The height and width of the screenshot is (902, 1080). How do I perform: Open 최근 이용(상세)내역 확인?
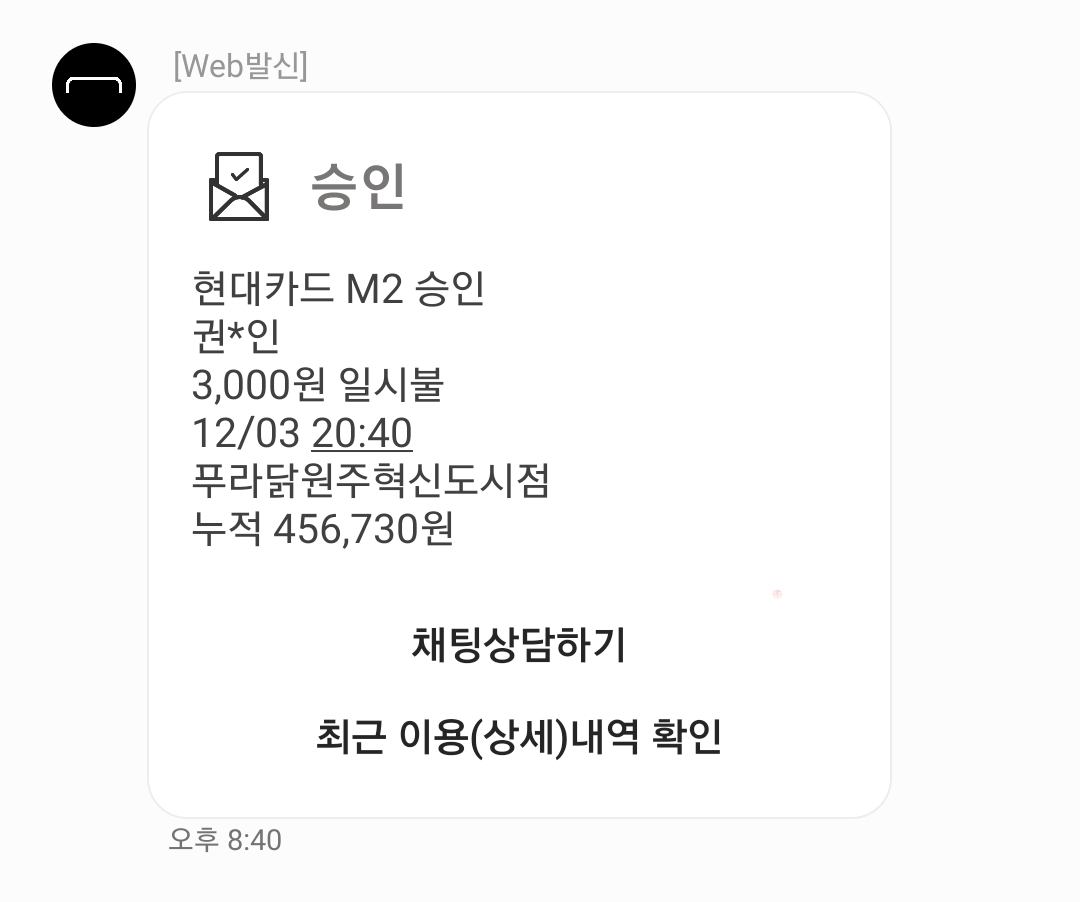(x=518, y=738)
